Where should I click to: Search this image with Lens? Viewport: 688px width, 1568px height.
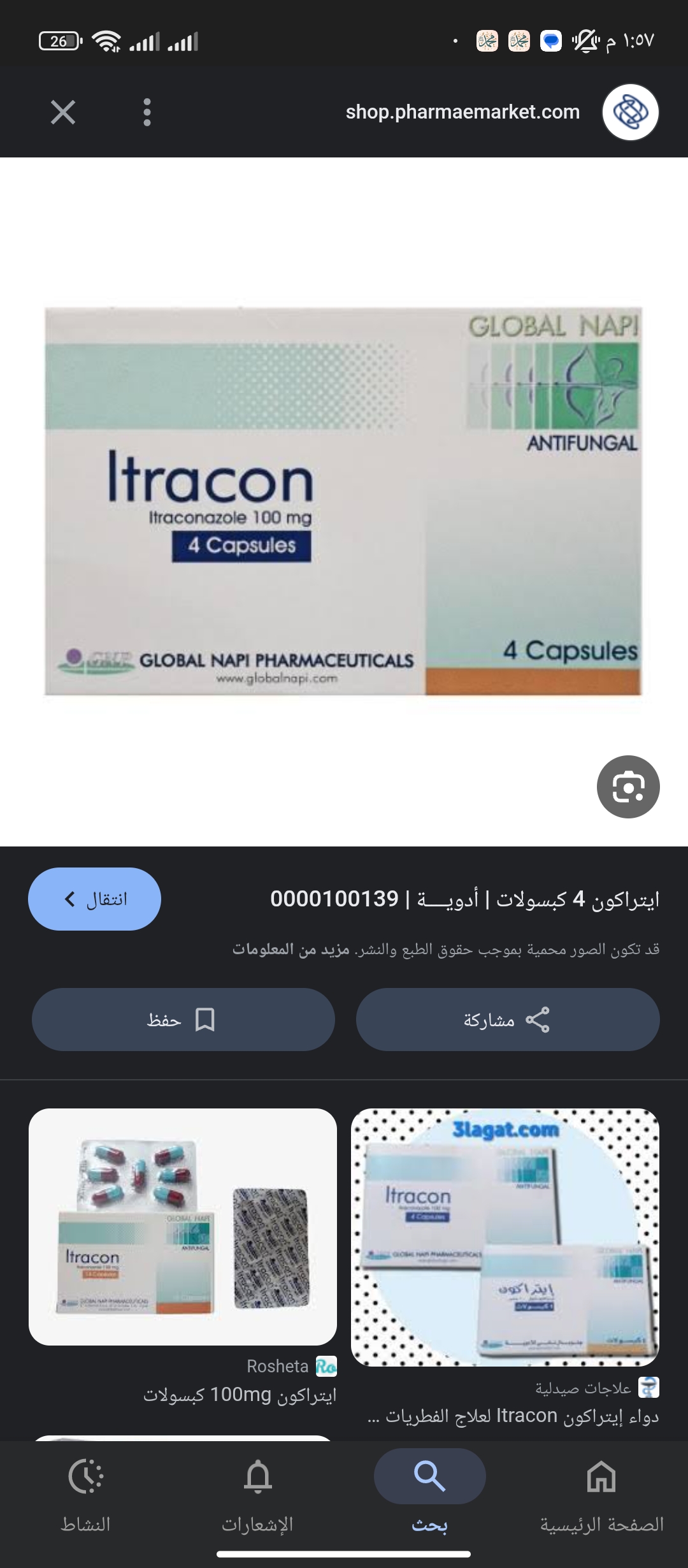[x=627, y=787]
